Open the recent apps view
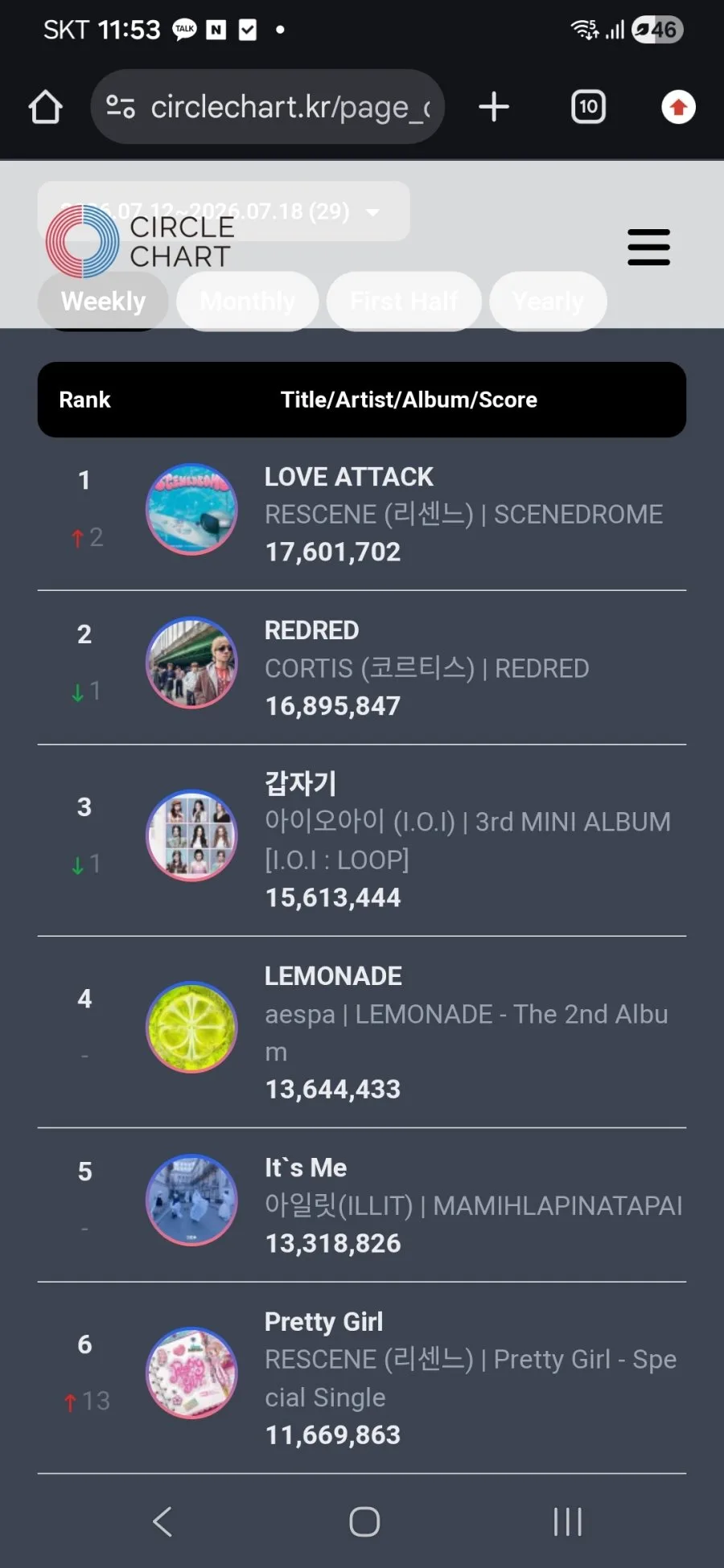Screen dimensions: 724x1568 click(567, 1521)
